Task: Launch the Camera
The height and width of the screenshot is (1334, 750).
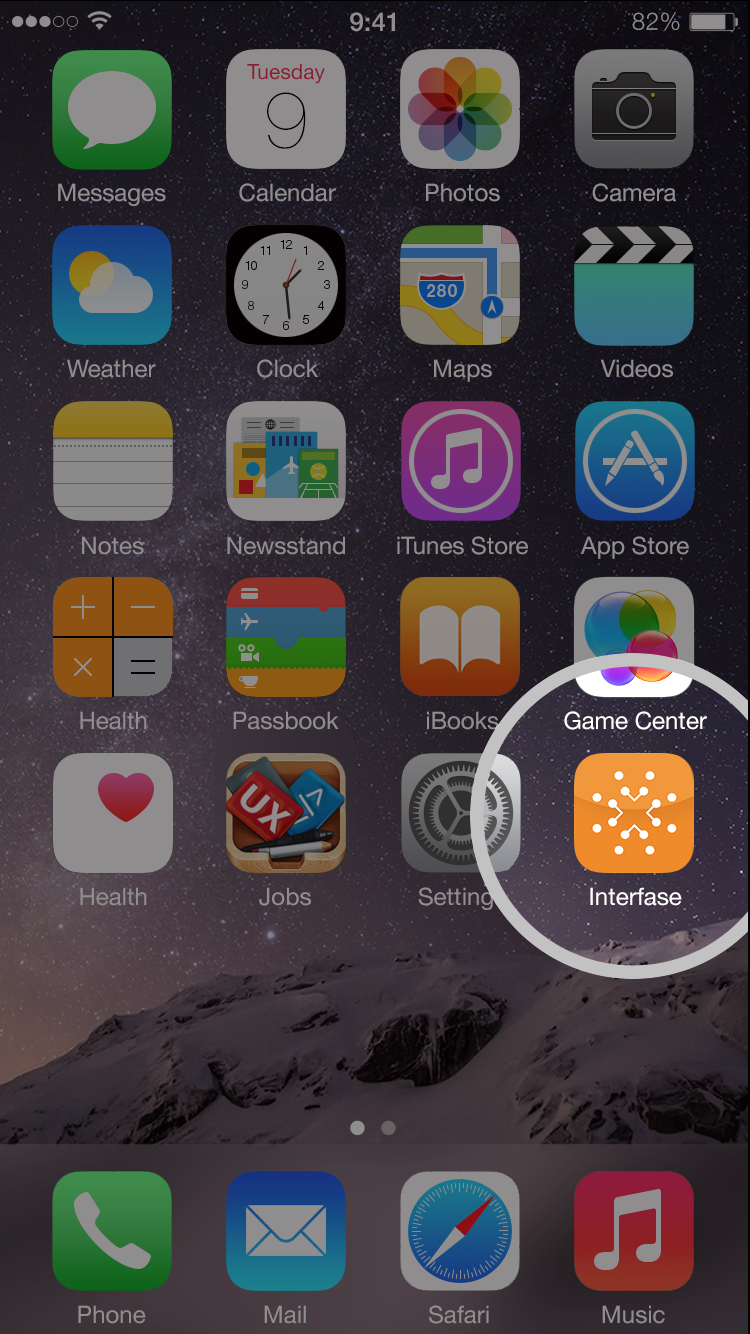Action: [634, 109]
